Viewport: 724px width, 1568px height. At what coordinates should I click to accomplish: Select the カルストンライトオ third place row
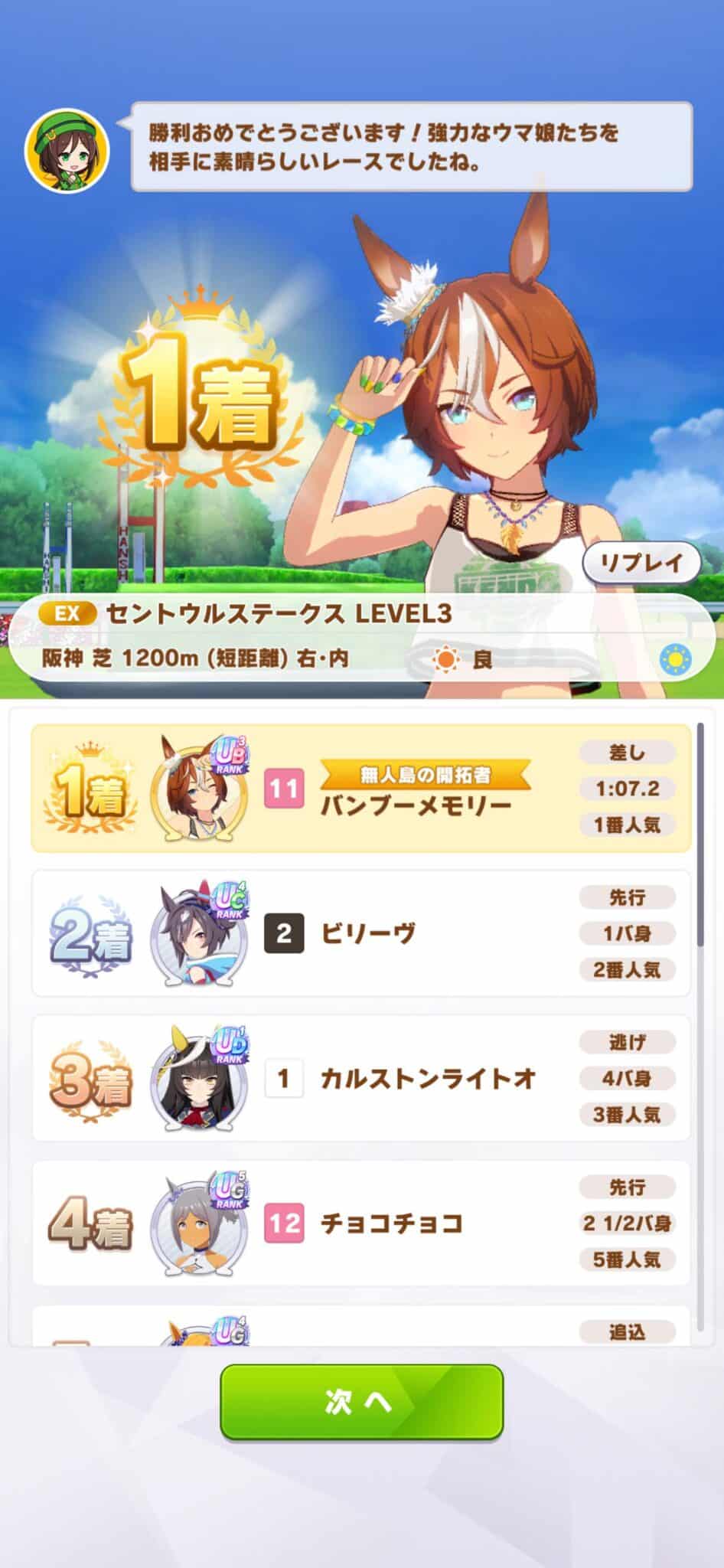[361, 1078]
